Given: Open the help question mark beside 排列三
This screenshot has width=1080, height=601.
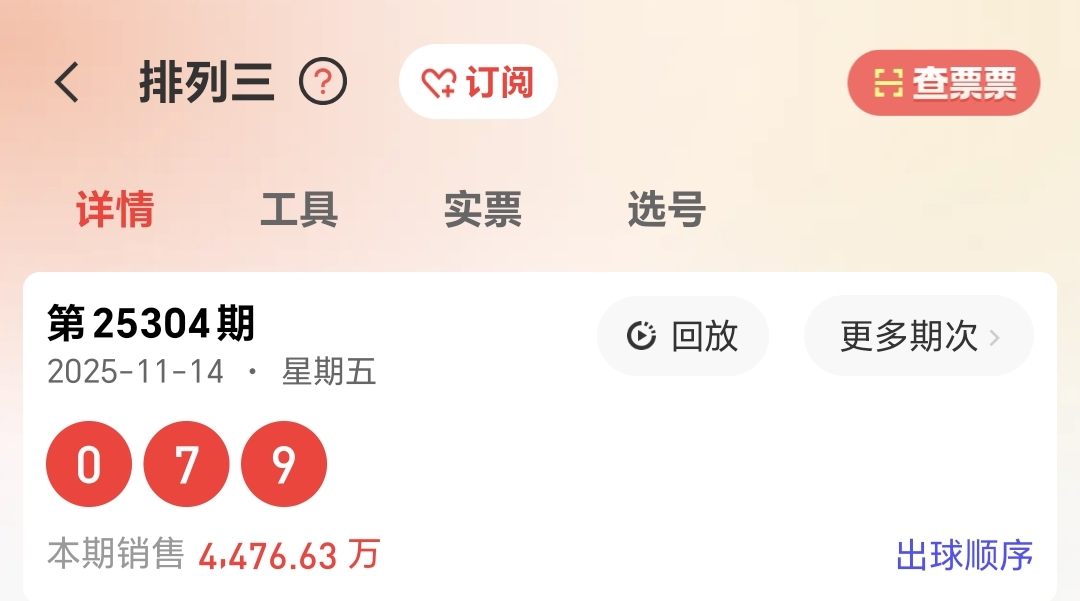Looking at the screenshot, I should 323,82.
